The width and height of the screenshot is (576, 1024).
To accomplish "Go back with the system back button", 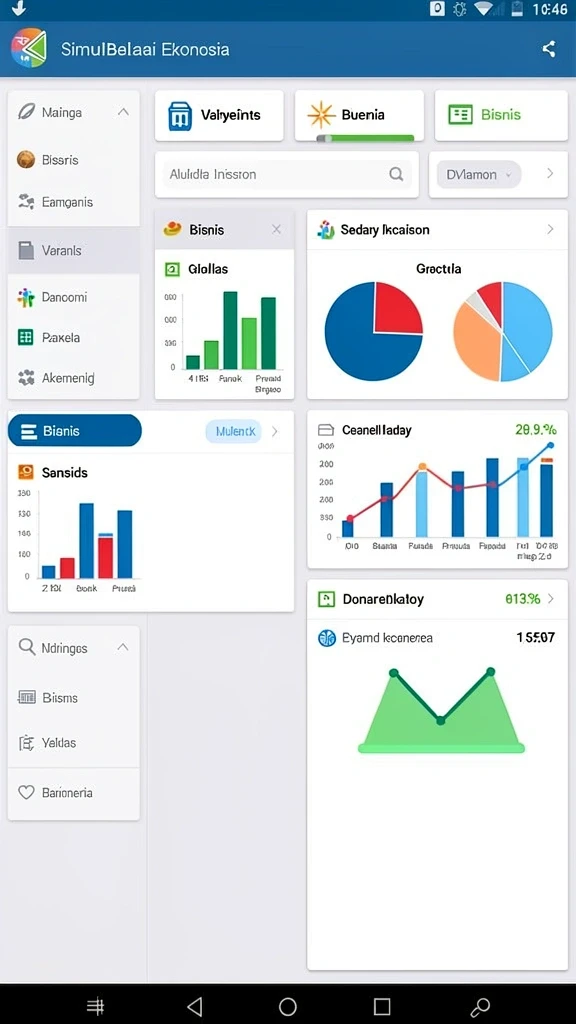I will tap(195, 1006).
